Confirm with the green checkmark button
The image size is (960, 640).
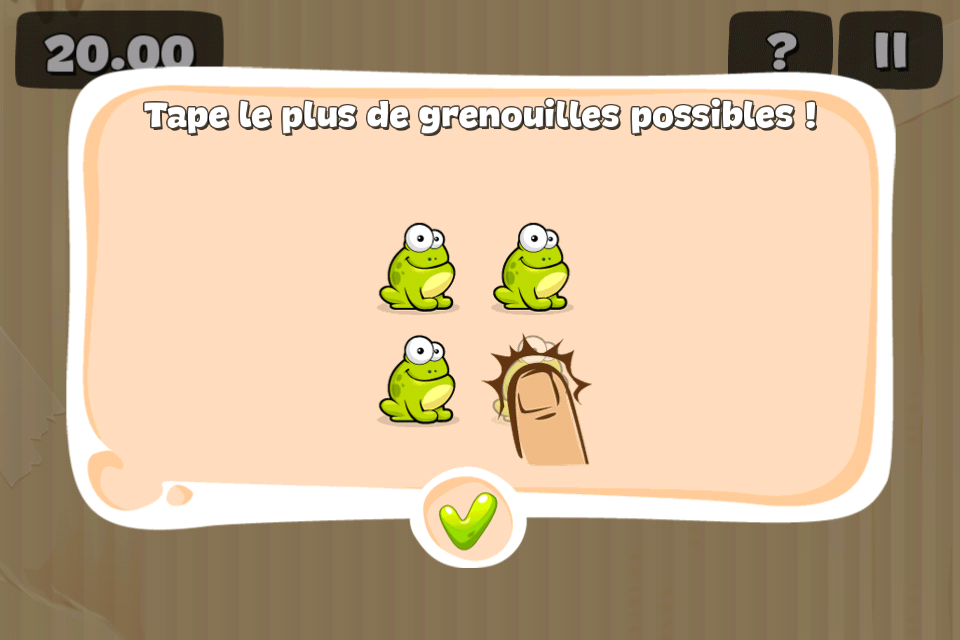click(467, 520)
